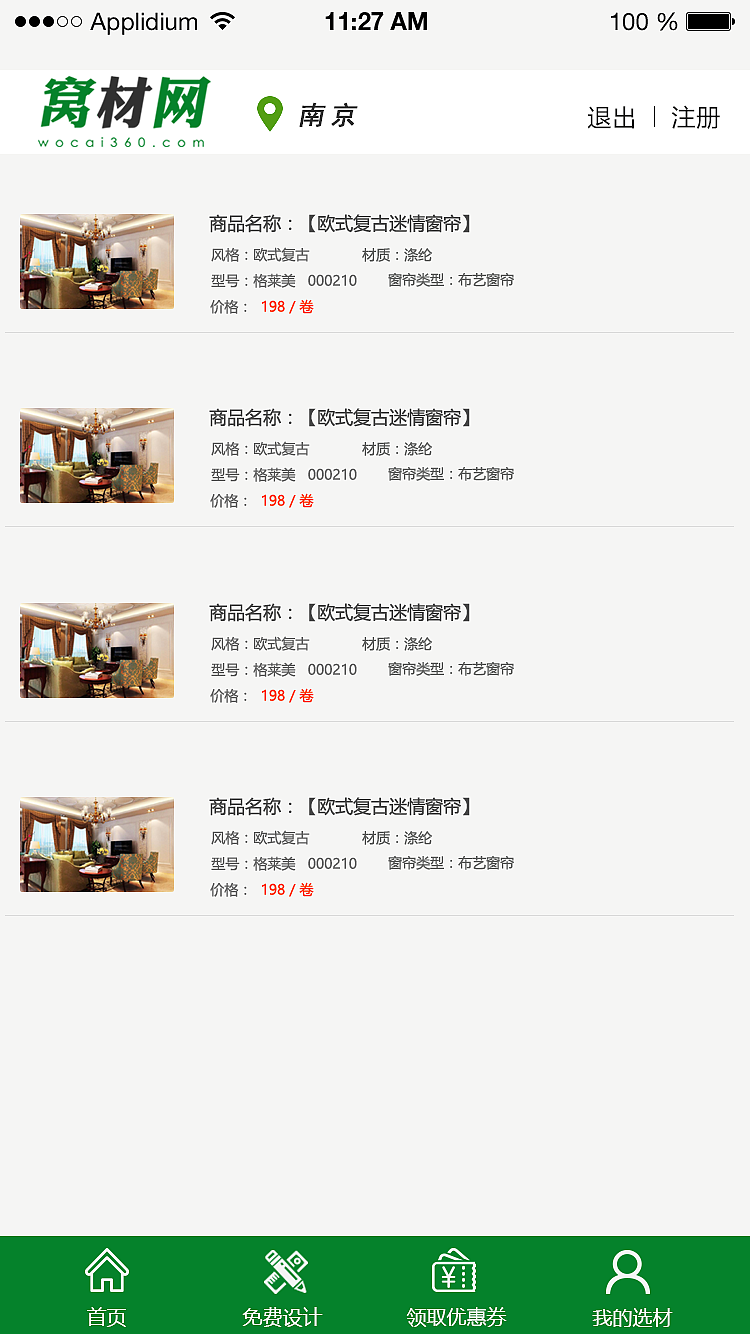
Task: Go to the 首页 home tab
Action: (107, 1287)
